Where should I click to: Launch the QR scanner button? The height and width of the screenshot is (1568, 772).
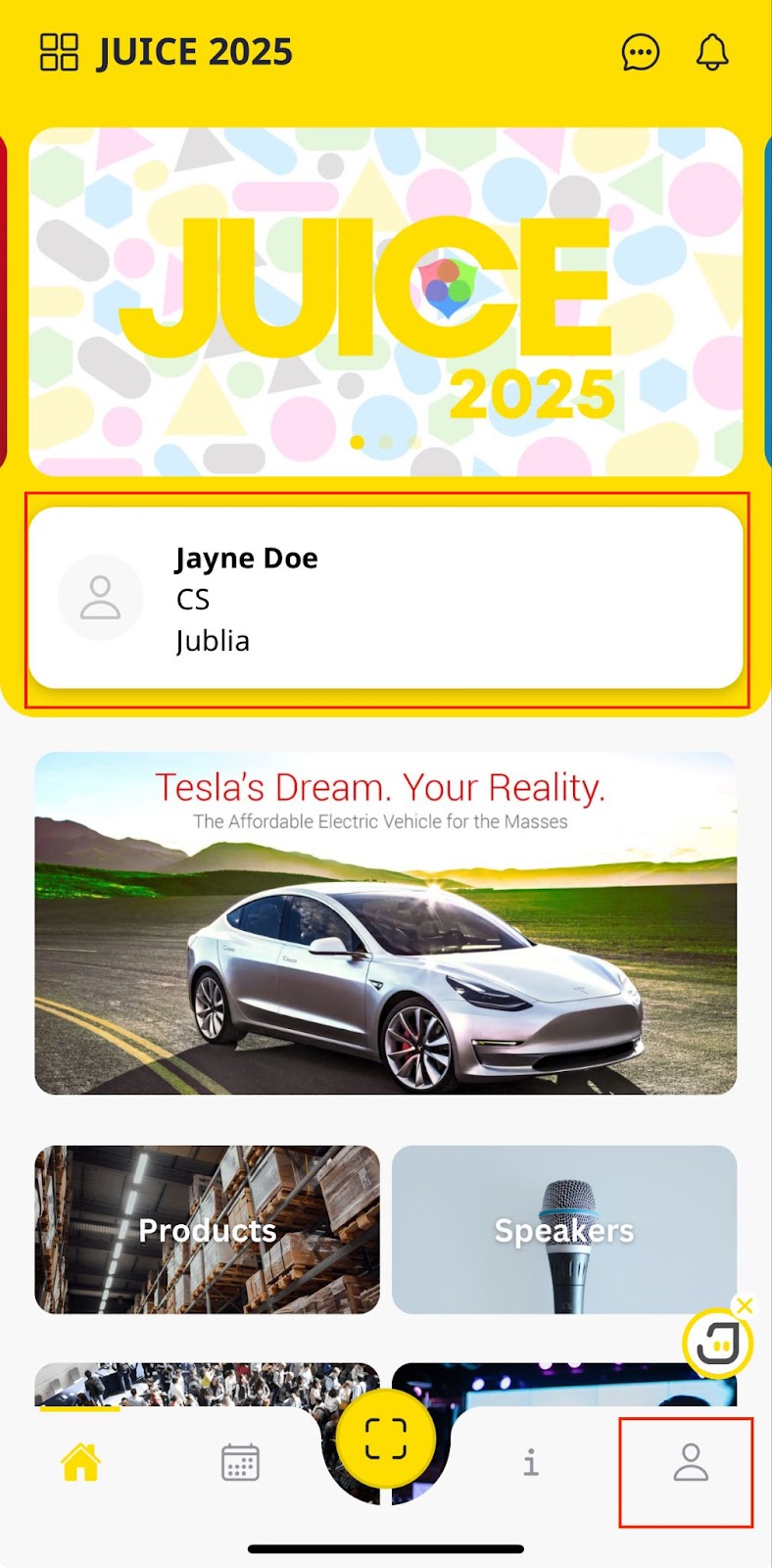385,1439
